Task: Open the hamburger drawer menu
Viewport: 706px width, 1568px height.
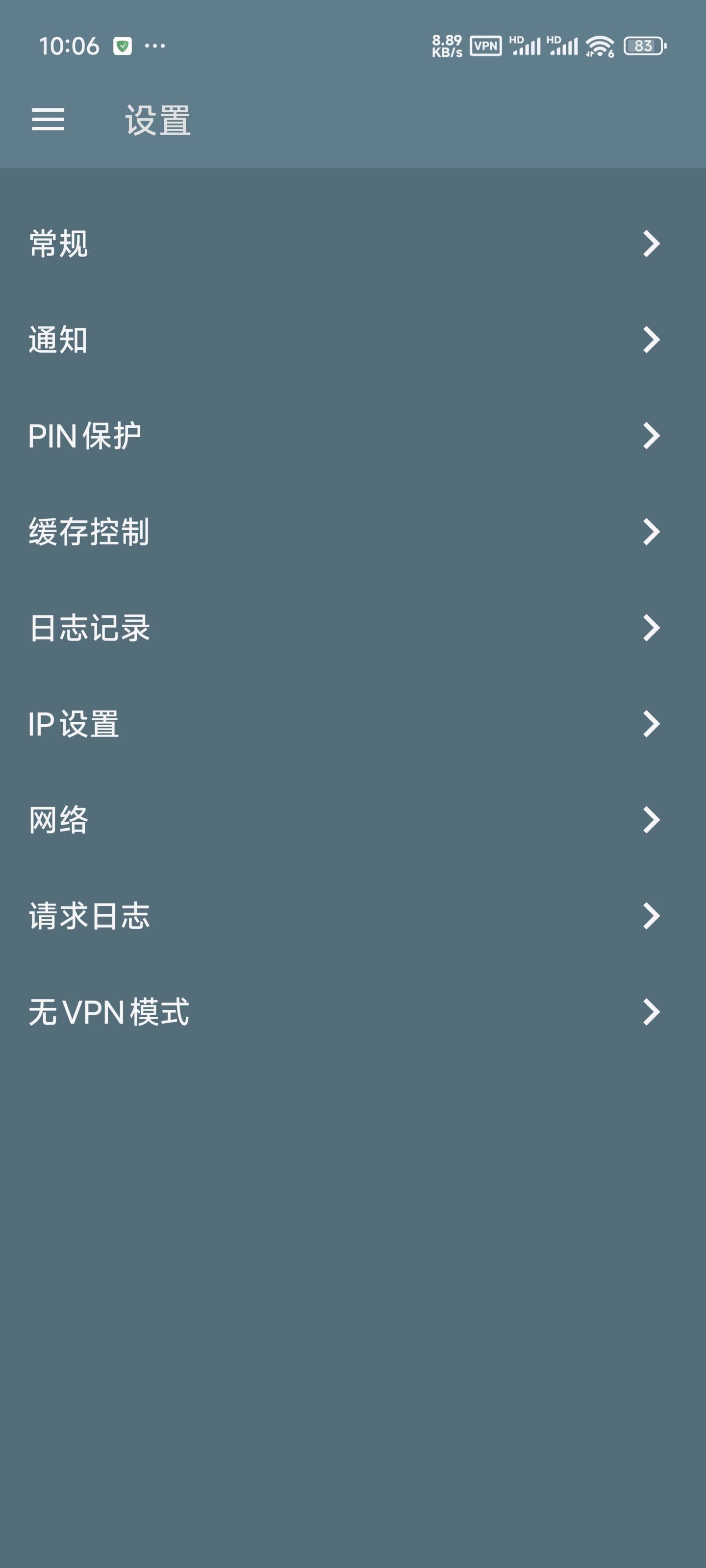Action: tap(48, 120)
